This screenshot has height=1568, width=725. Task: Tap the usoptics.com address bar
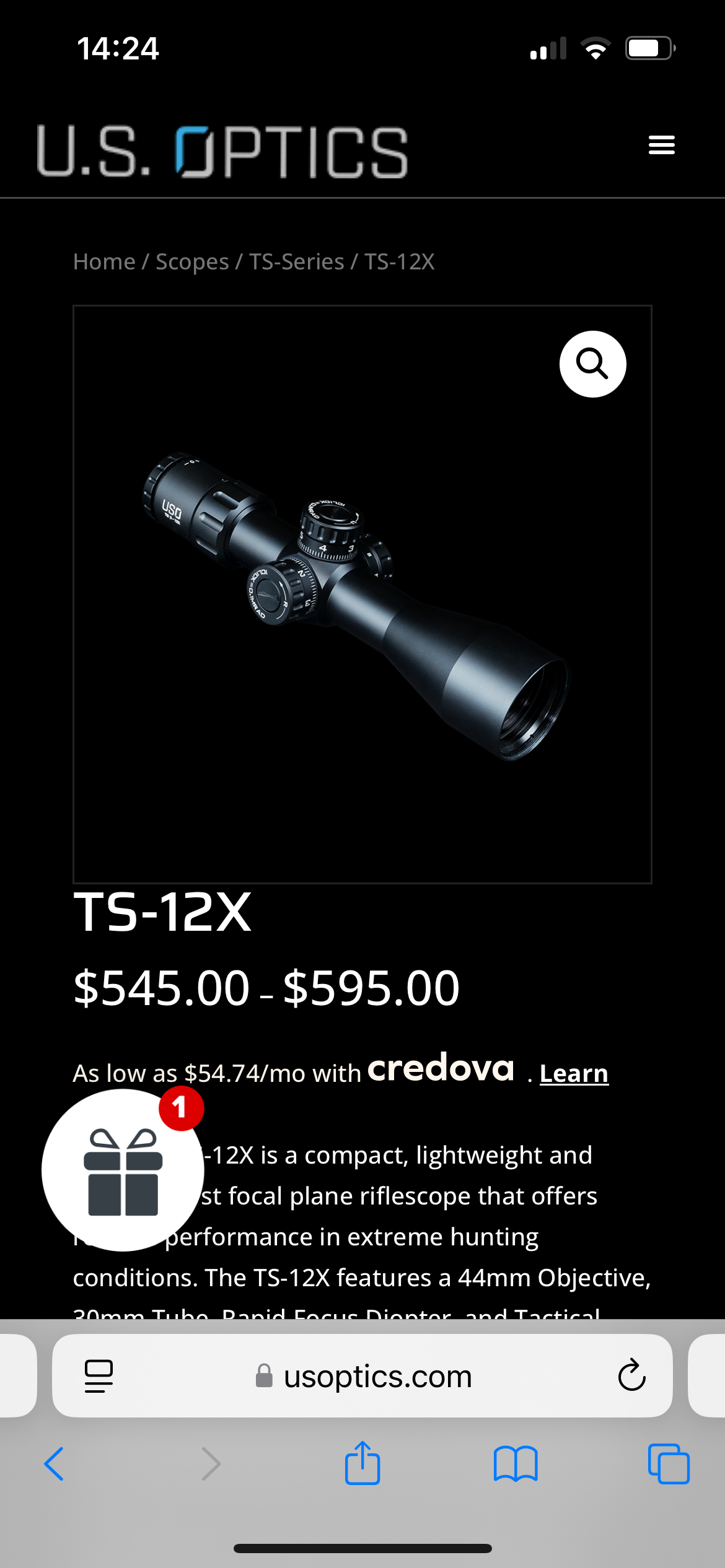click(362, 1376)
